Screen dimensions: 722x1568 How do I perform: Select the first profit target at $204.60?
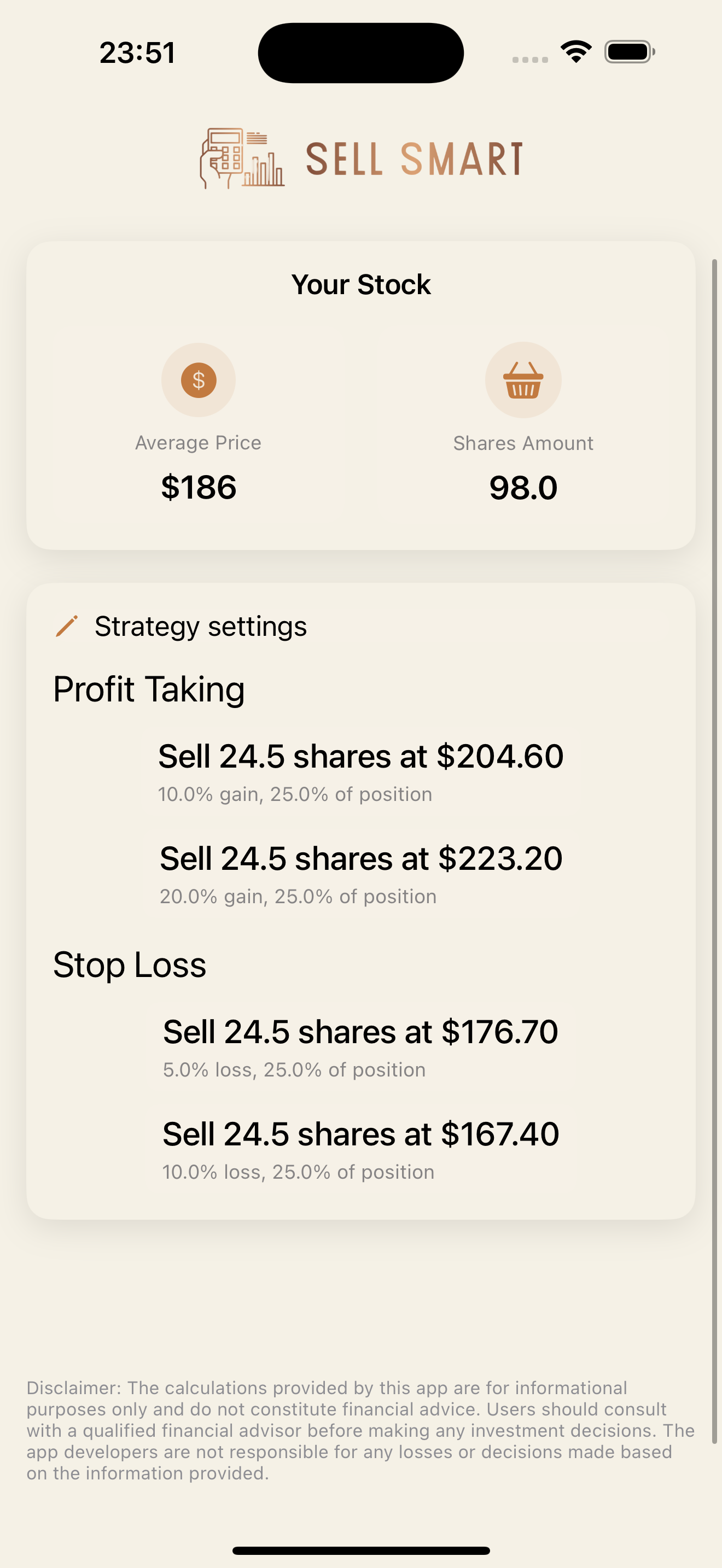point(361,756)
